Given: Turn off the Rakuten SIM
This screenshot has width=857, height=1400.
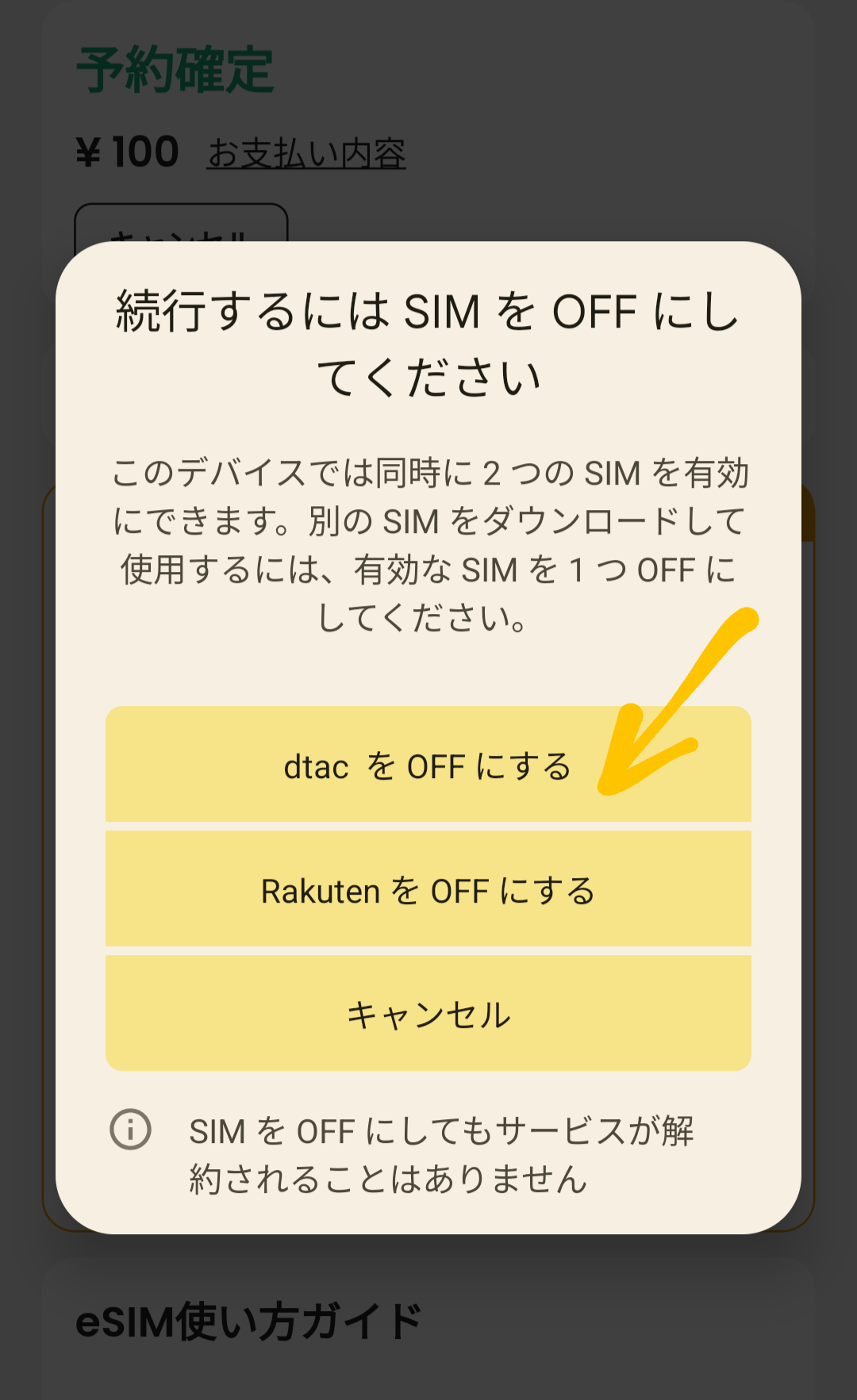Looking at the screenshot, I should tap(428, 890).
